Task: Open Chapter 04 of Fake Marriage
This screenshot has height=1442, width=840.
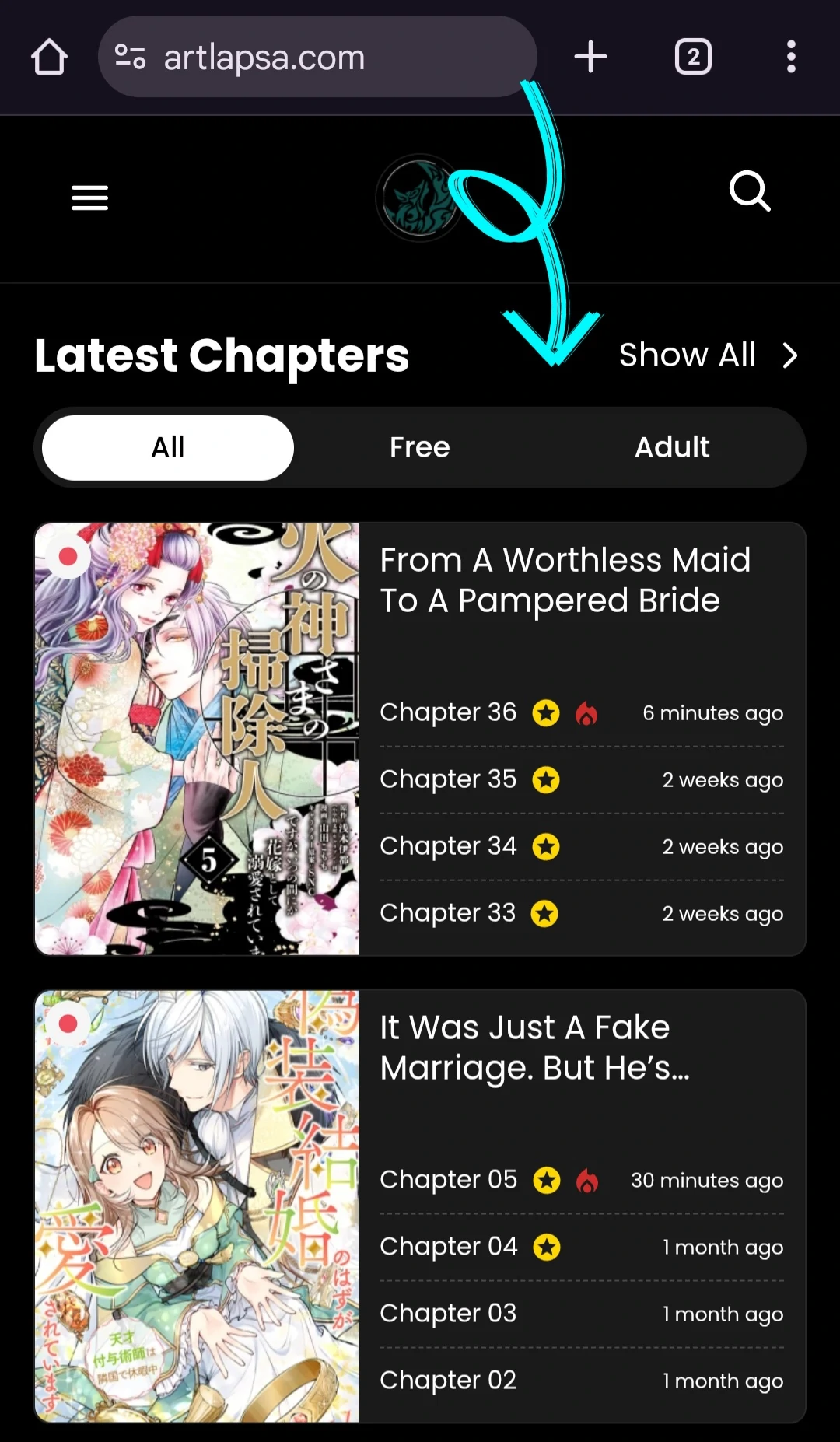Action: coord(582,1247)
